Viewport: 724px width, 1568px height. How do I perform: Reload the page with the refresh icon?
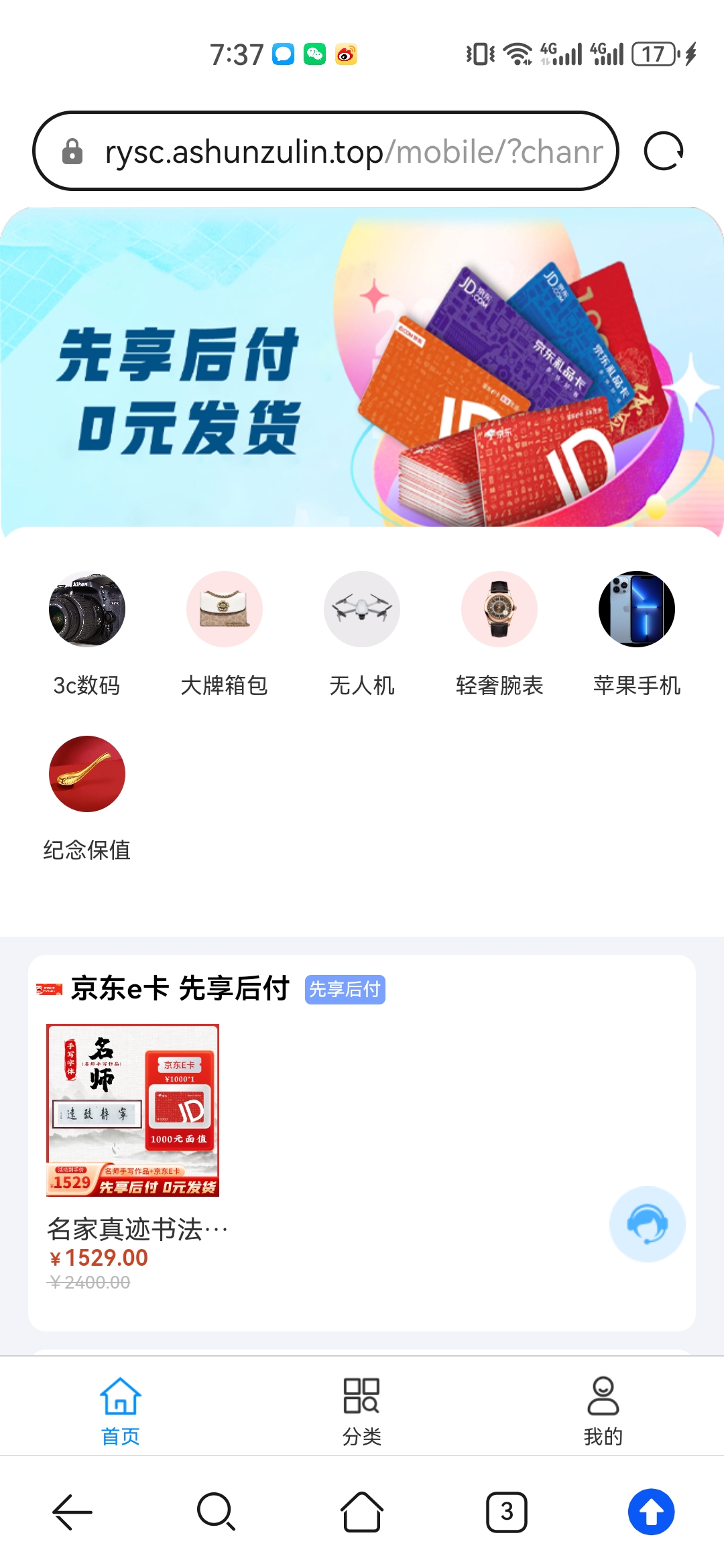tap(663, 151)
